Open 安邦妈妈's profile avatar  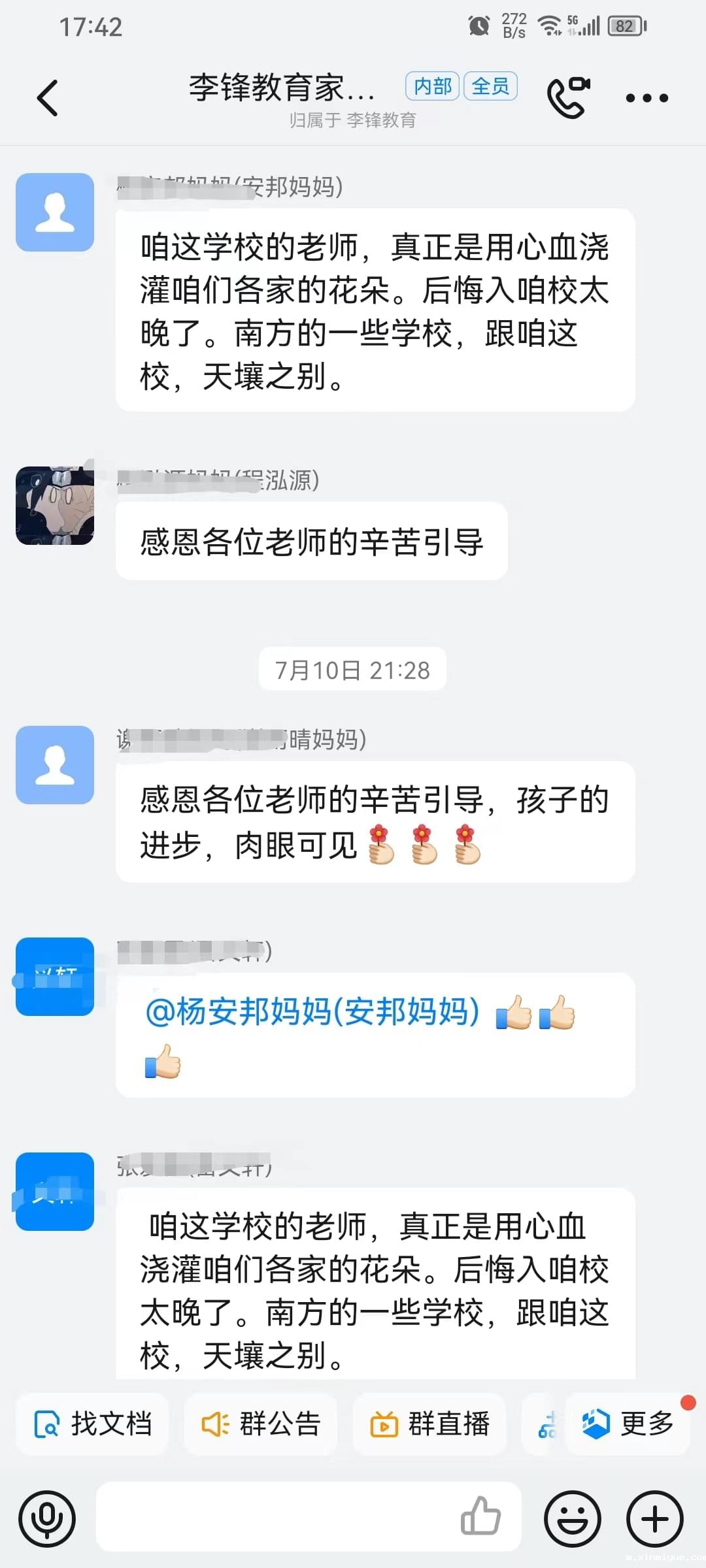click(x=55, y=211)
